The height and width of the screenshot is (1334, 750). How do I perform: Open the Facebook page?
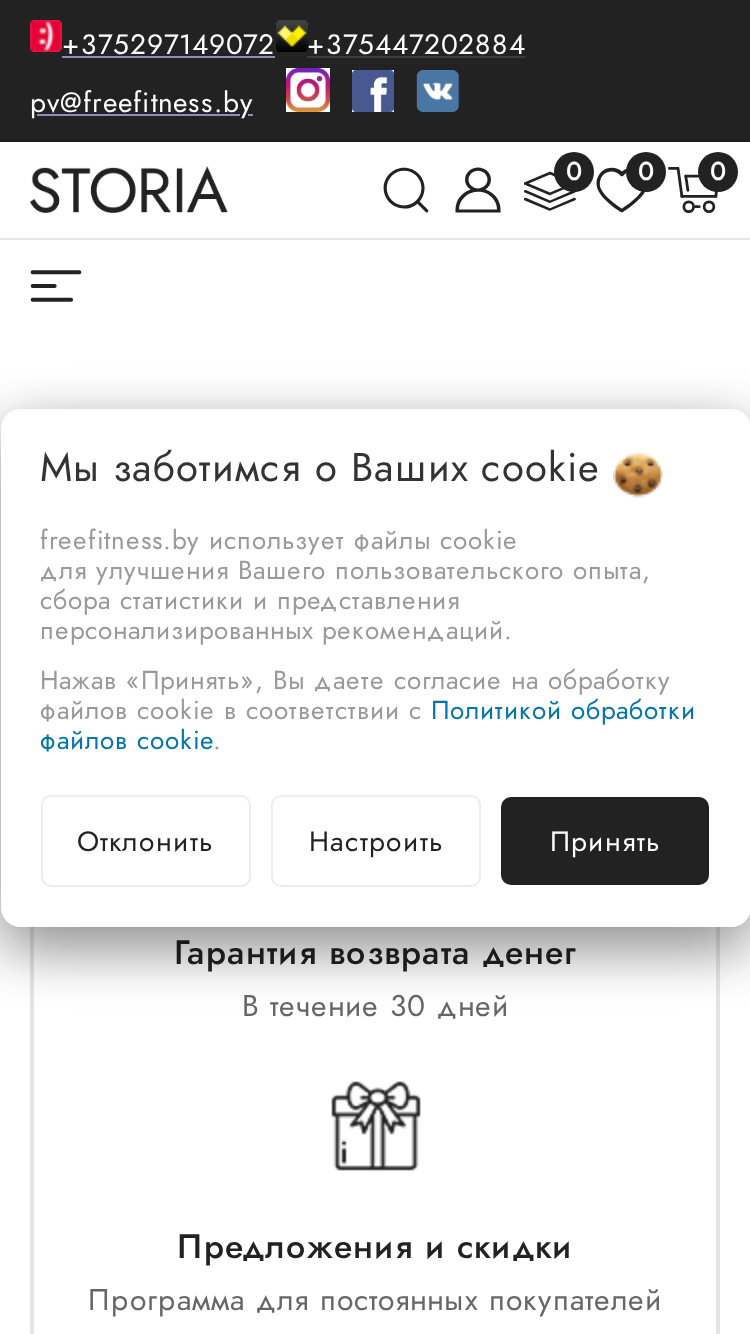pos(373,91)
